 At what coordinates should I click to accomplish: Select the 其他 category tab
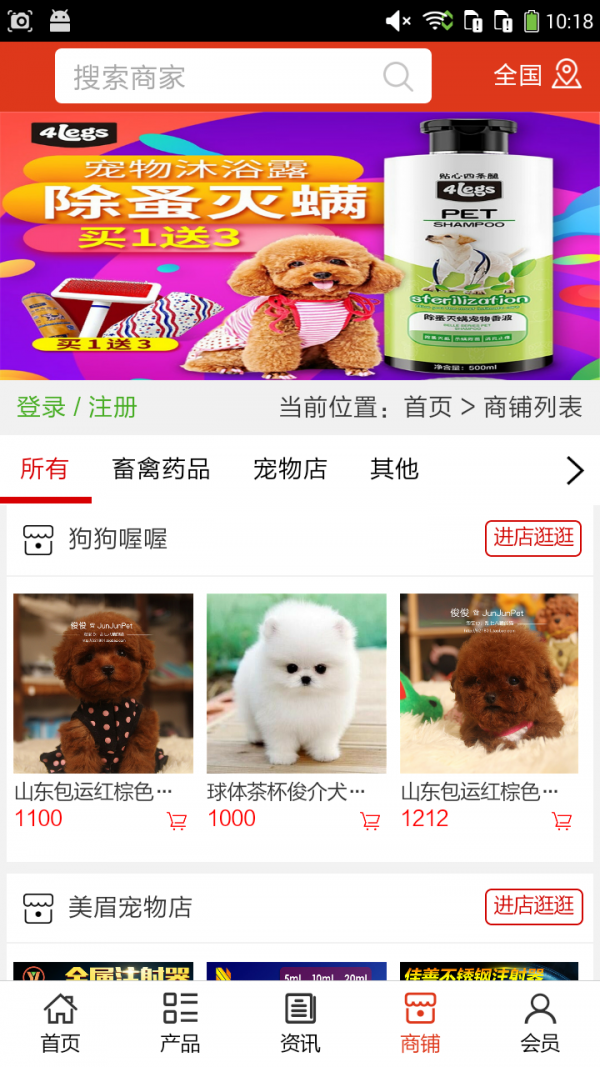[394, 468]
